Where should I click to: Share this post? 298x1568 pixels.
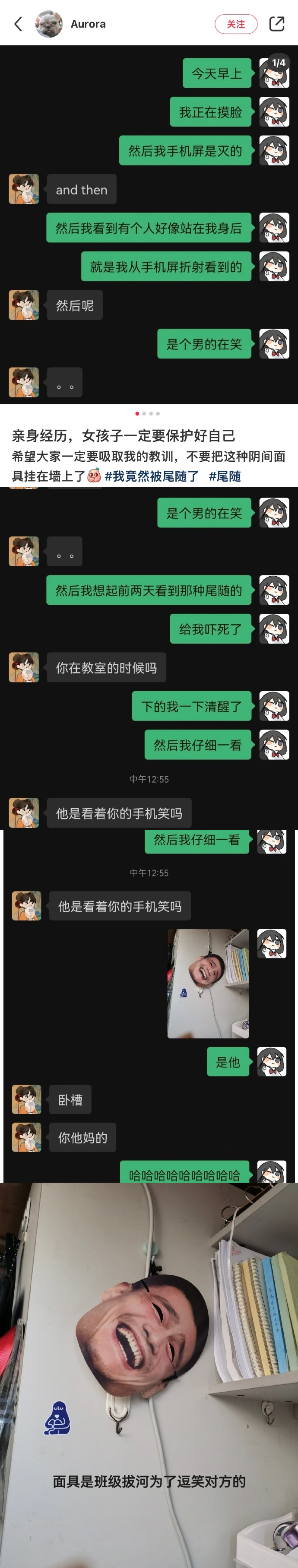click(x=277, y=24)
